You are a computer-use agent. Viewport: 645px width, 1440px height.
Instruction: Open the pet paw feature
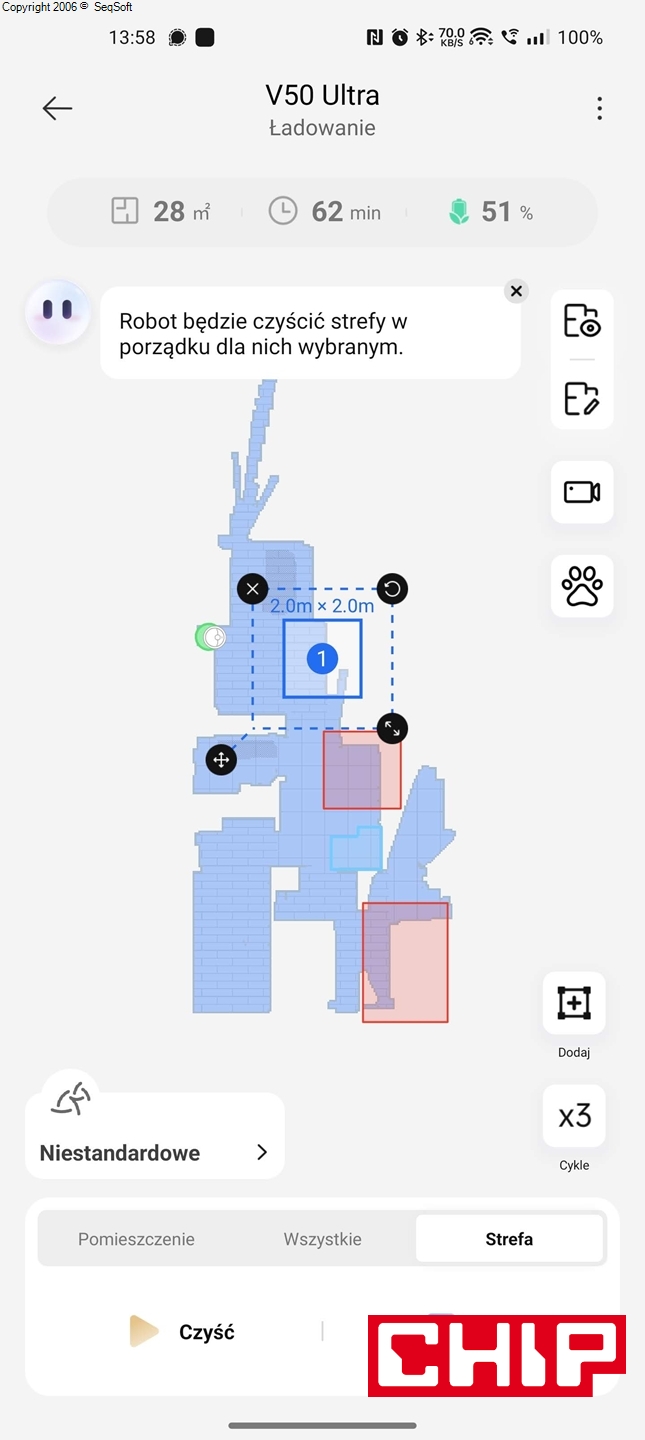[x=582, y=586]
